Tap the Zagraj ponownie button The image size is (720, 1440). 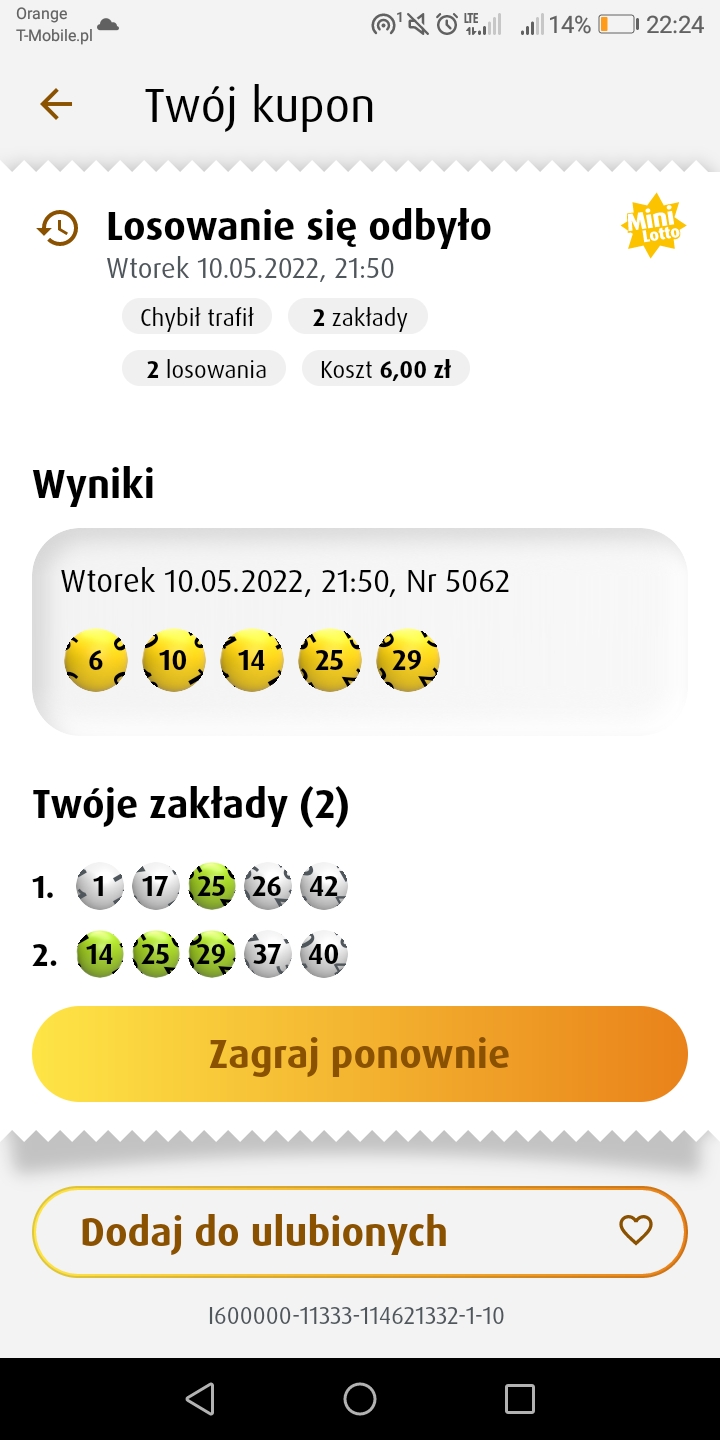(x=360, y=1054)
